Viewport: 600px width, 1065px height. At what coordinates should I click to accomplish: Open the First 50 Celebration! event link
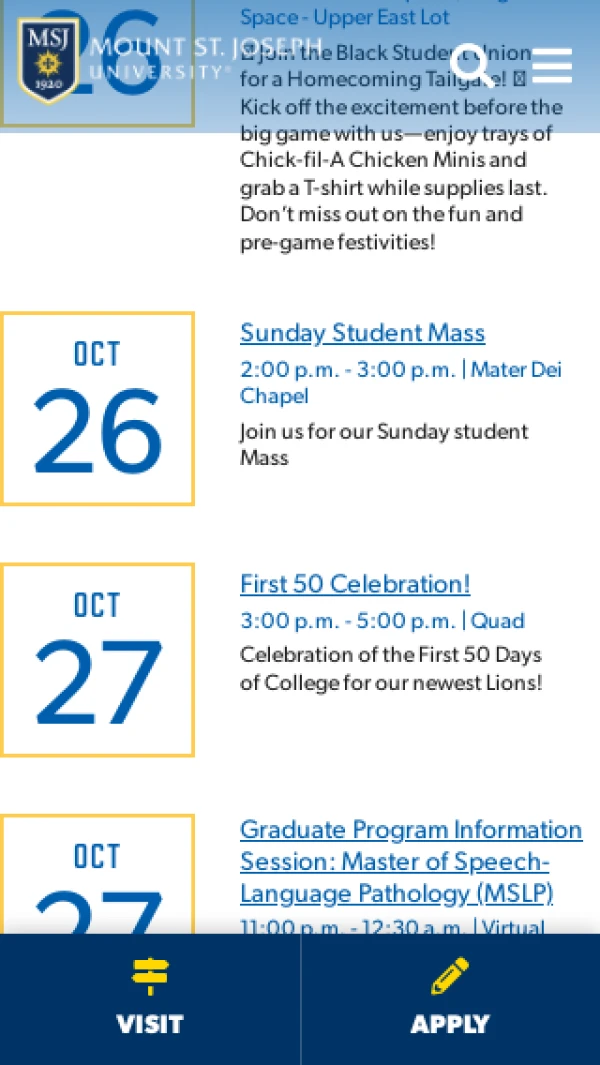(x=354, y=584)
